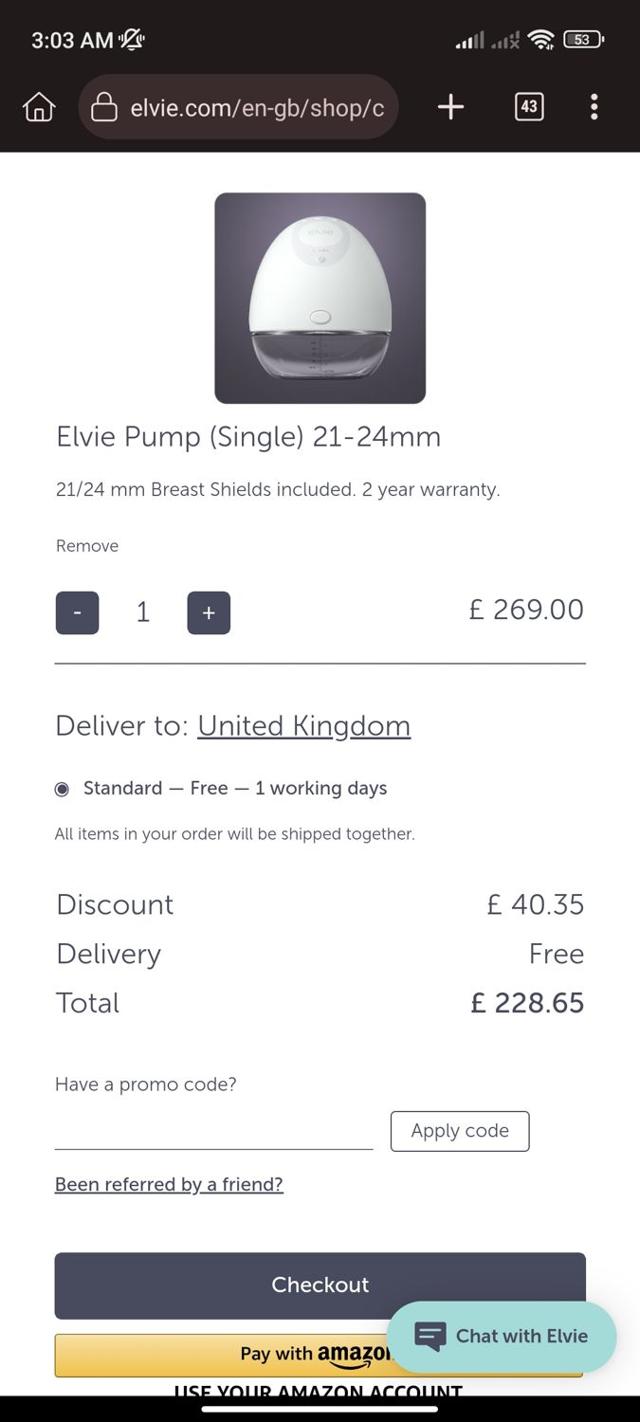Tap the Apply code button

pos(460,1131)
